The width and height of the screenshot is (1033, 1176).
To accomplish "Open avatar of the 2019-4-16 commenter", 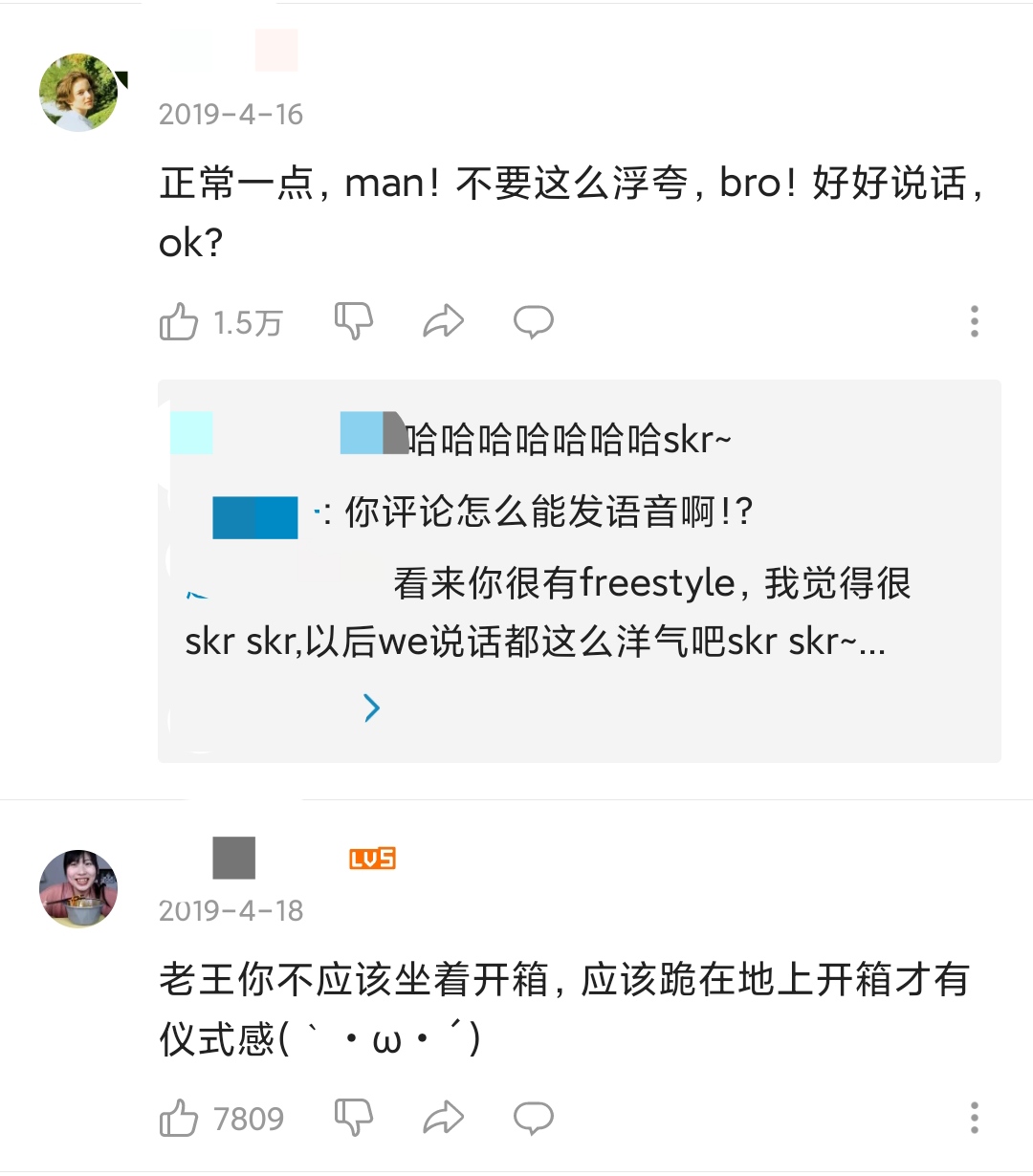I will click(x=78, y=93).
